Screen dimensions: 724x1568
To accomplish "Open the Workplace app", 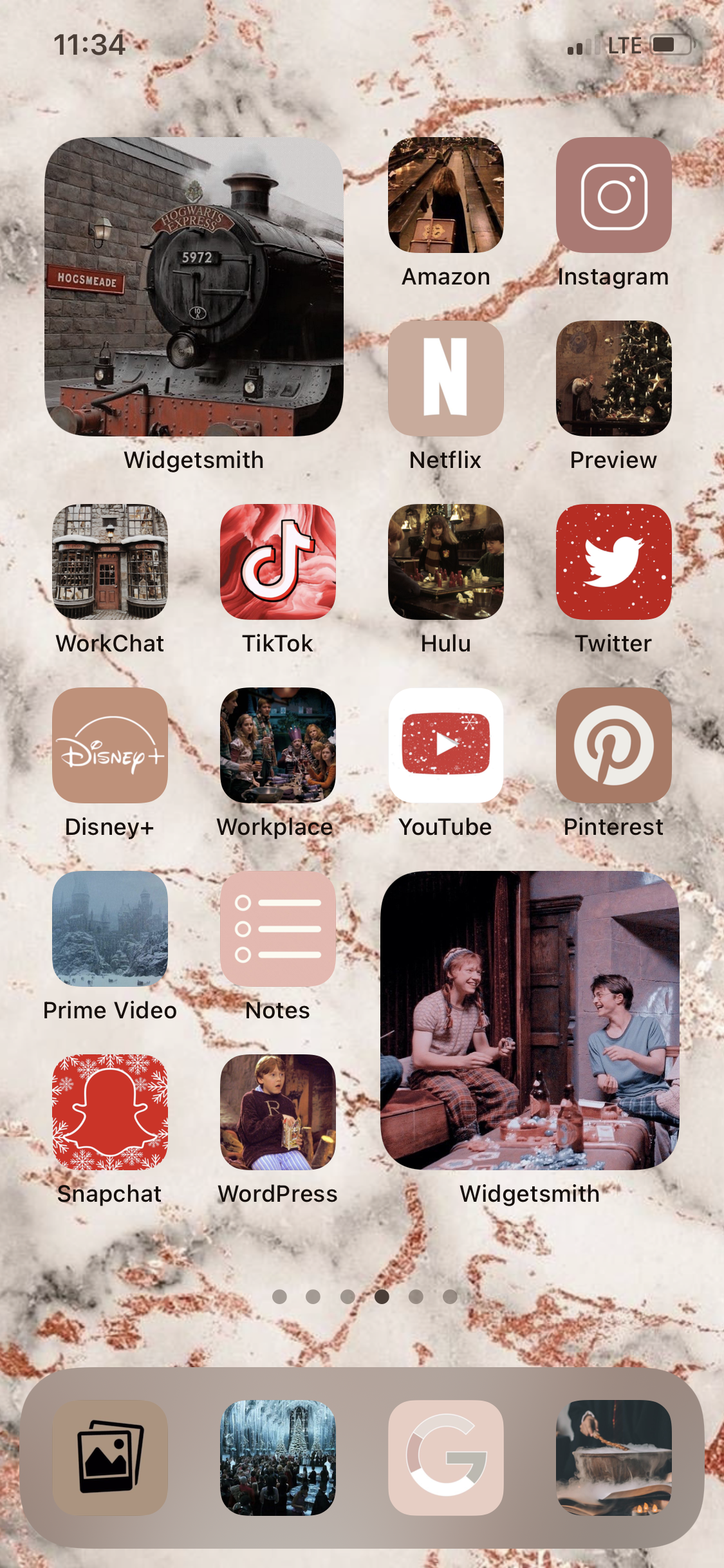I will [277, 745].
